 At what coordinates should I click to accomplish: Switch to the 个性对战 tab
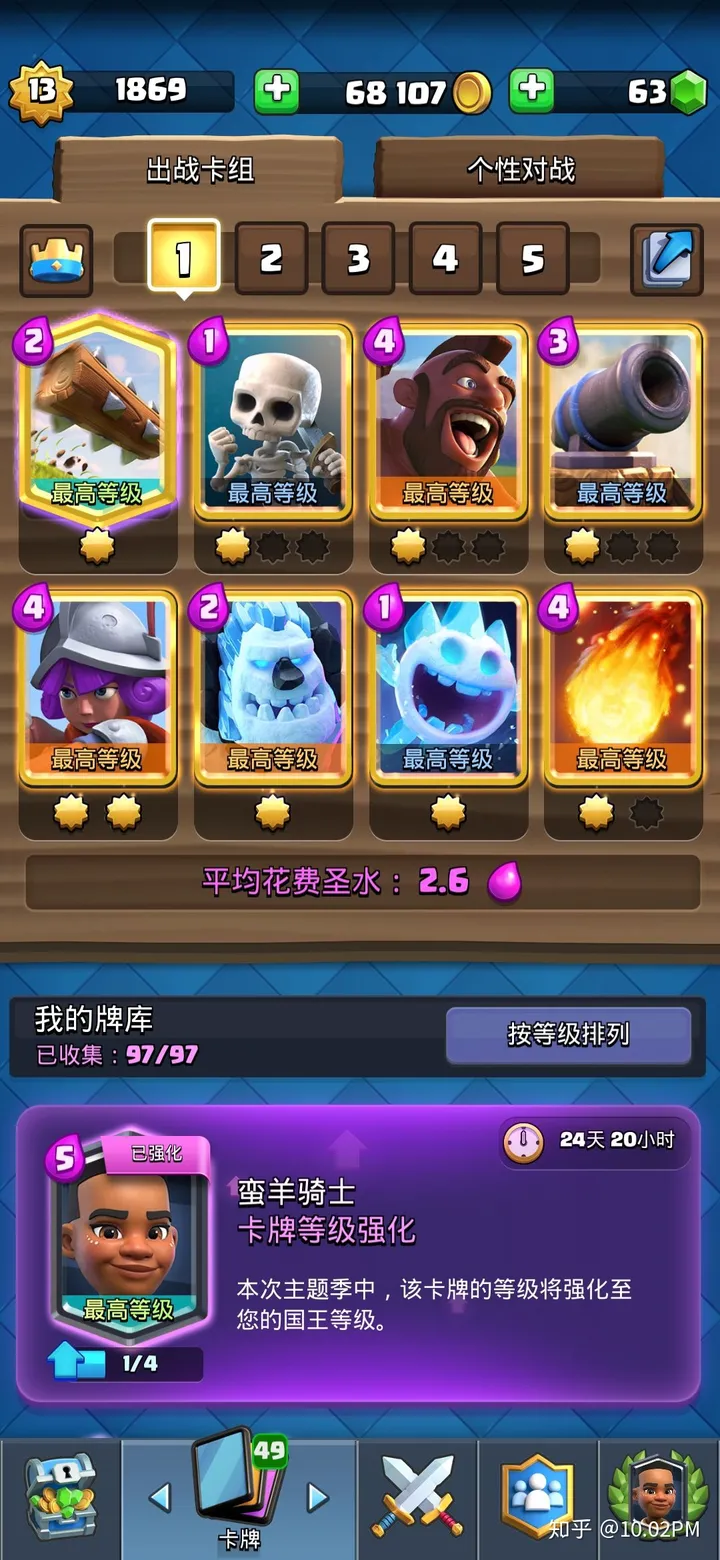pos(520,168)
